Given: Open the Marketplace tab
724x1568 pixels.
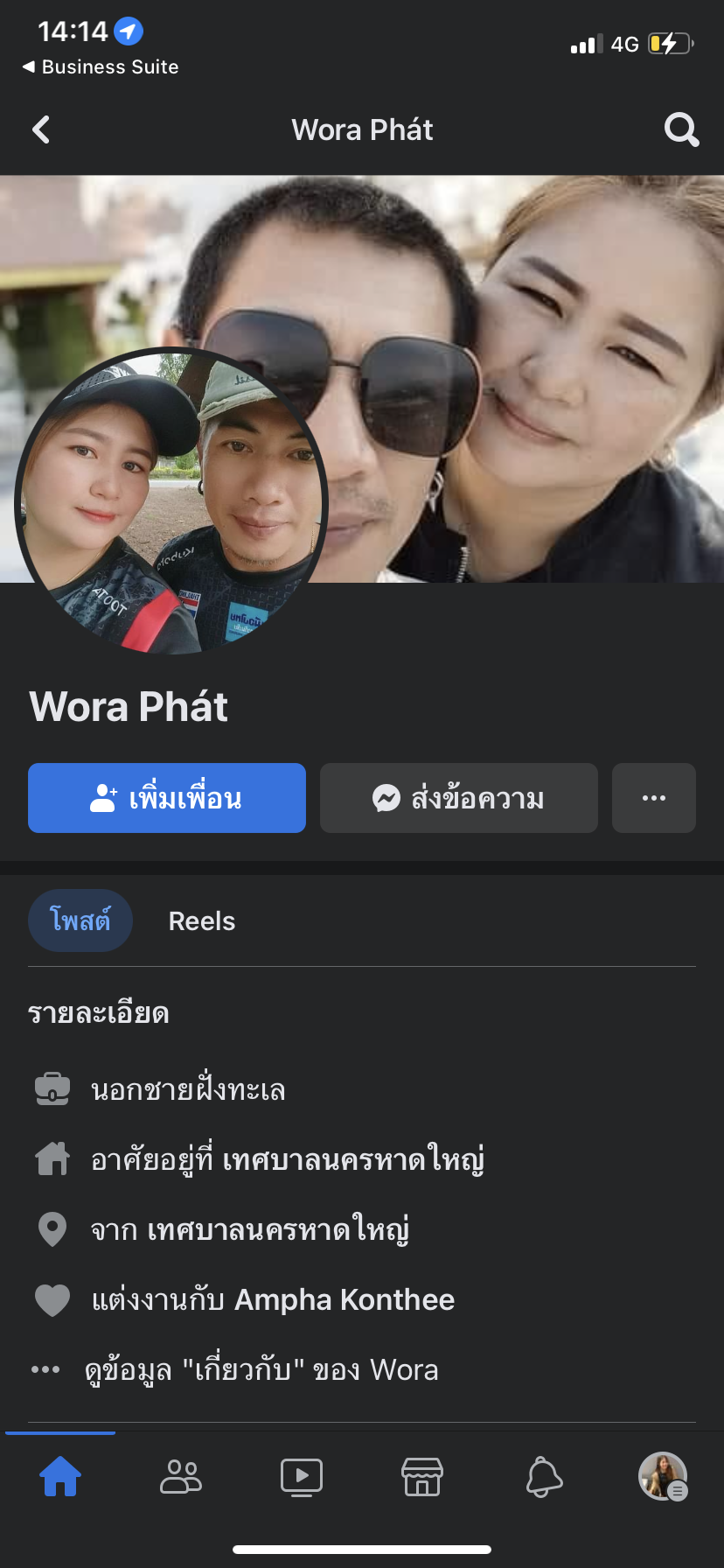Looking at the screenshot, I should point(422,1477).
